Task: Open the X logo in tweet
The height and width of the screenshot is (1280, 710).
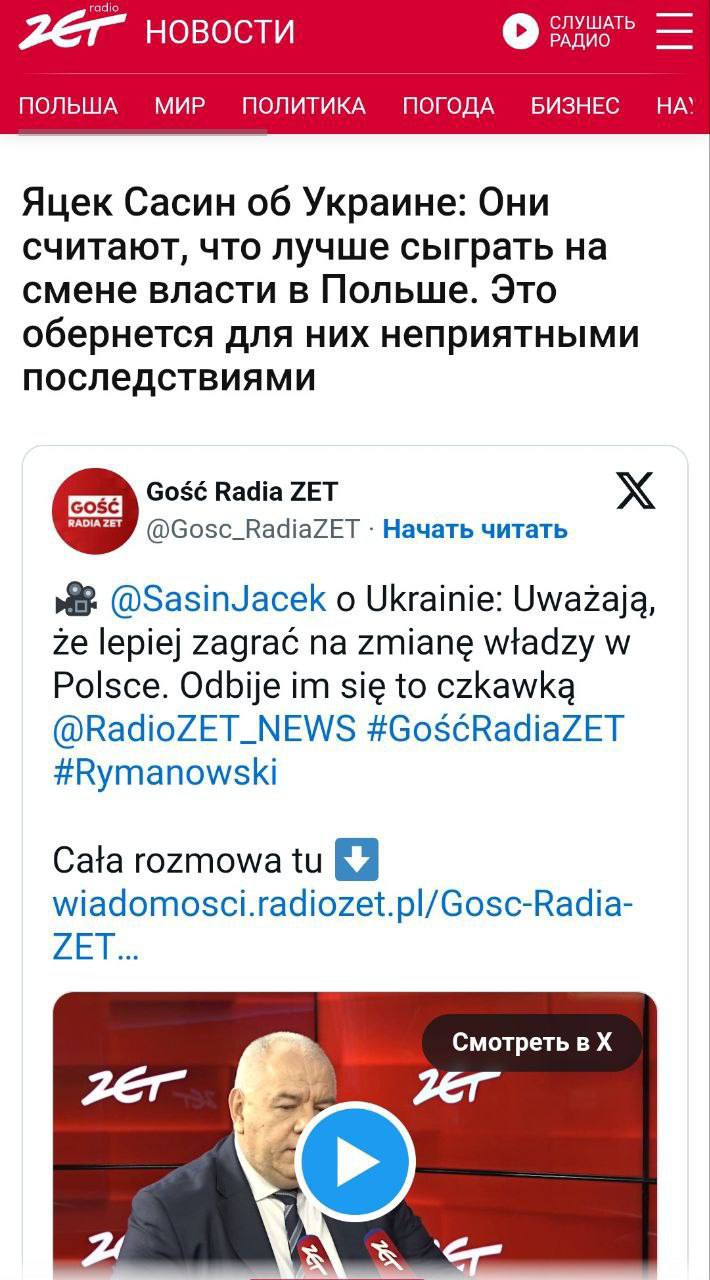Action: [x=635, y=492]
